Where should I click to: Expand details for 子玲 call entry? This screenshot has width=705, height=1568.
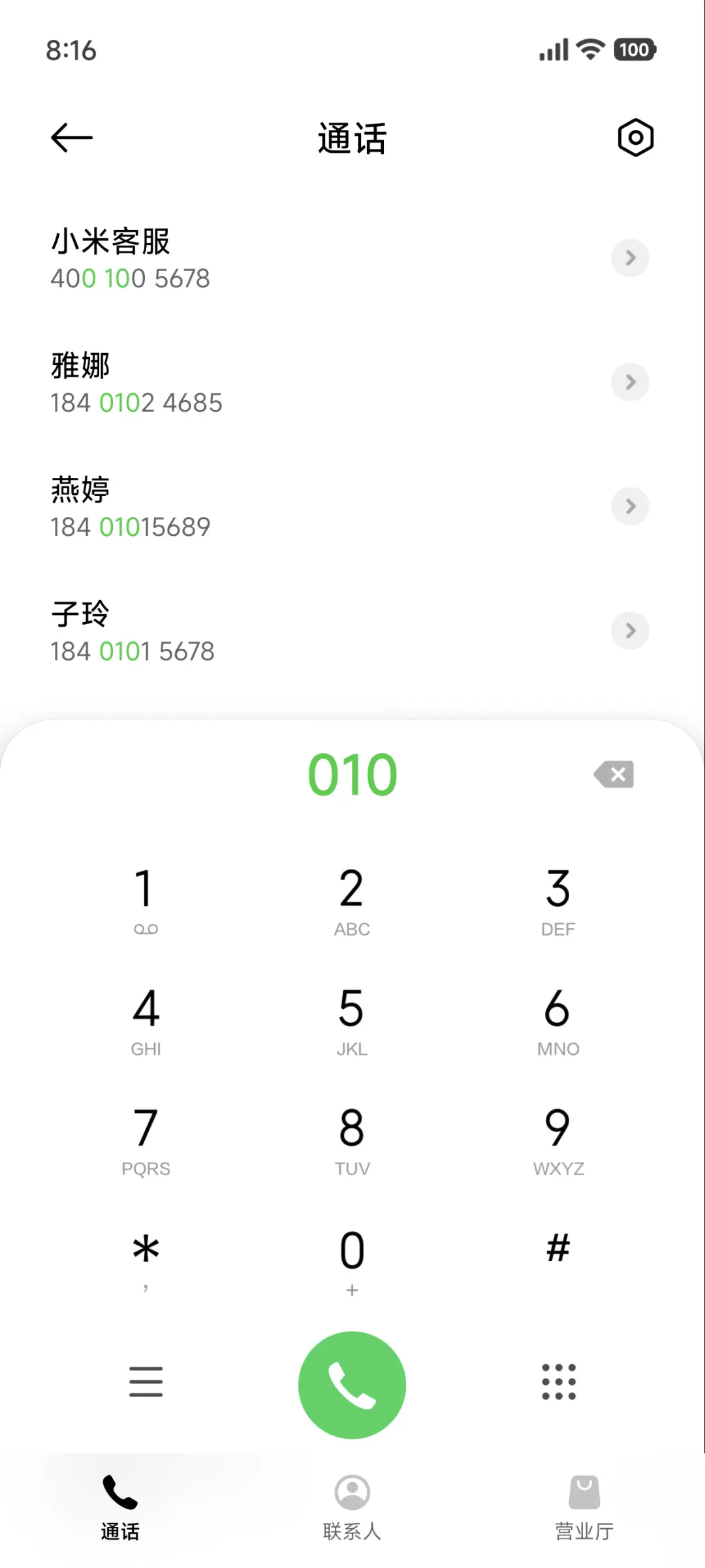(x=630, y=631)
